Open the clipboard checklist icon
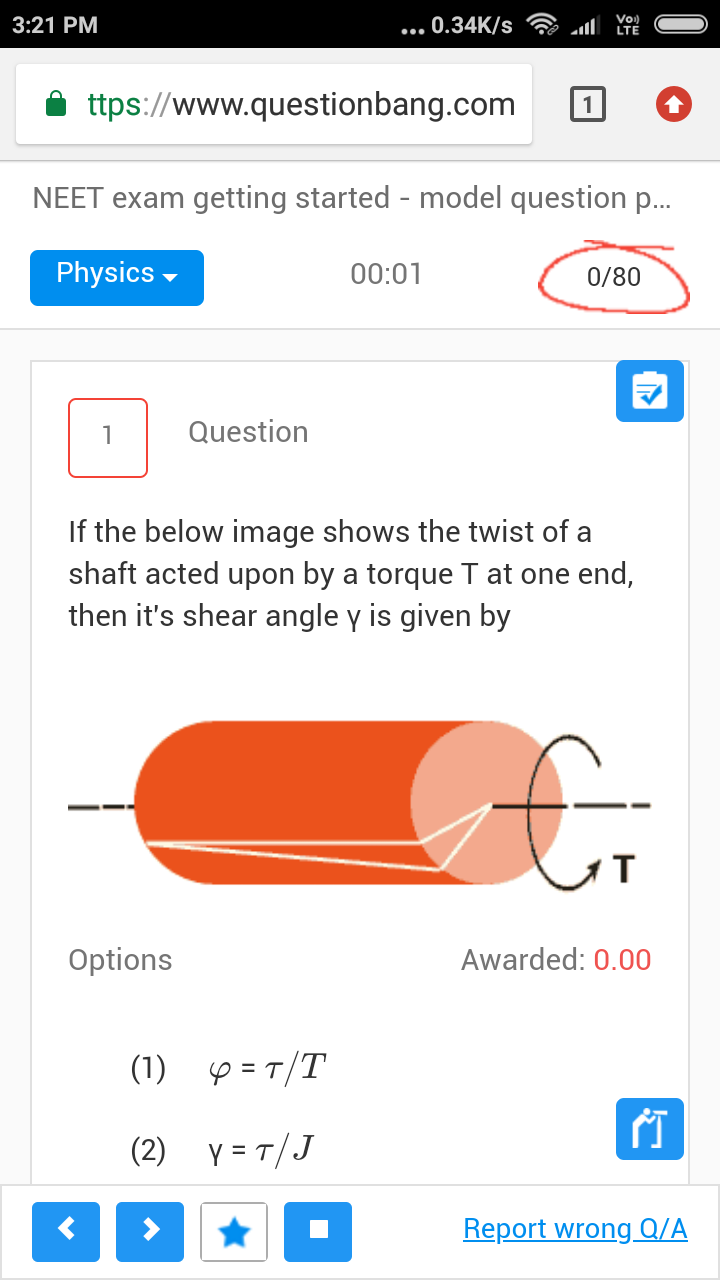The width and height of the screenshot is (720, 1280). click(x=650, y=391)
